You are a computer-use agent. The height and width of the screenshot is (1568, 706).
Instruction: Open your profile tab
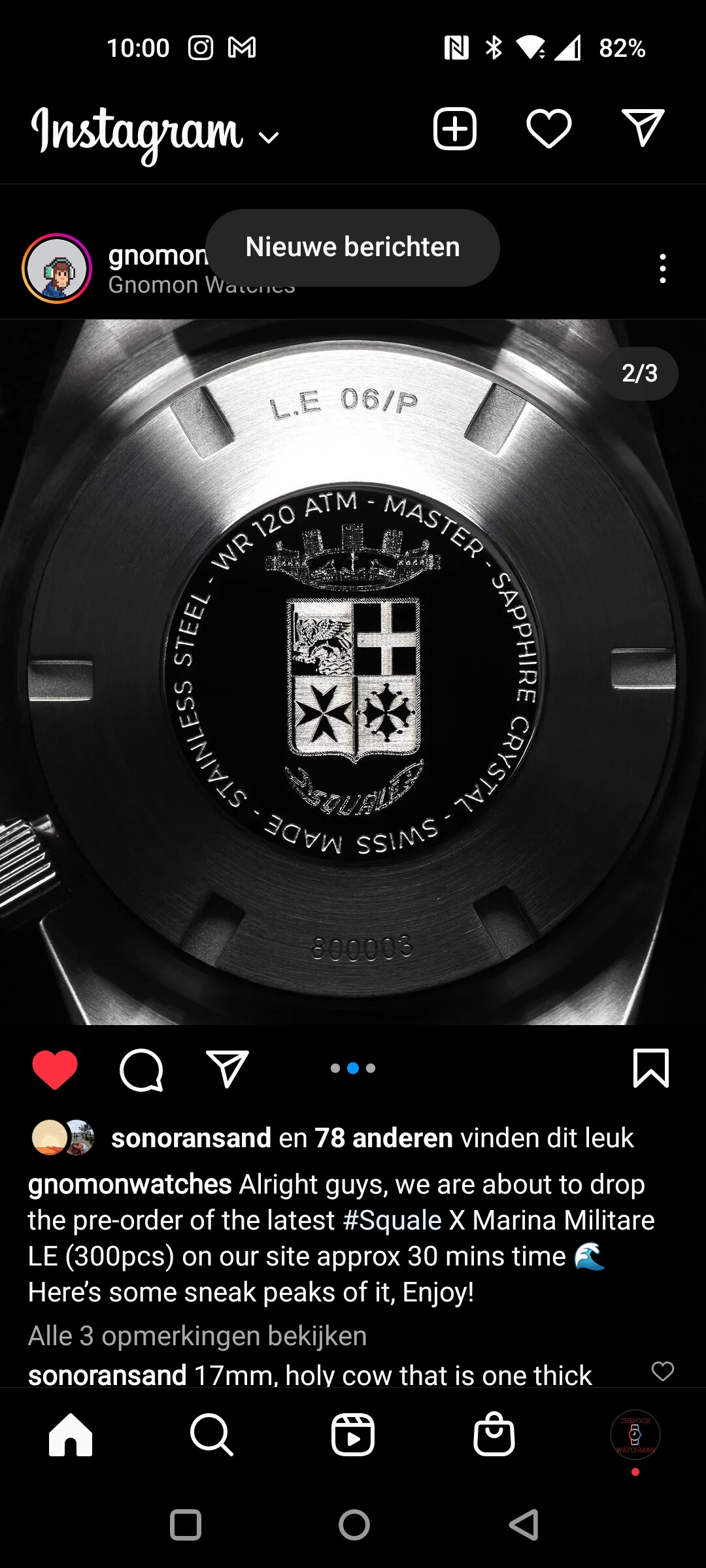635,1435
